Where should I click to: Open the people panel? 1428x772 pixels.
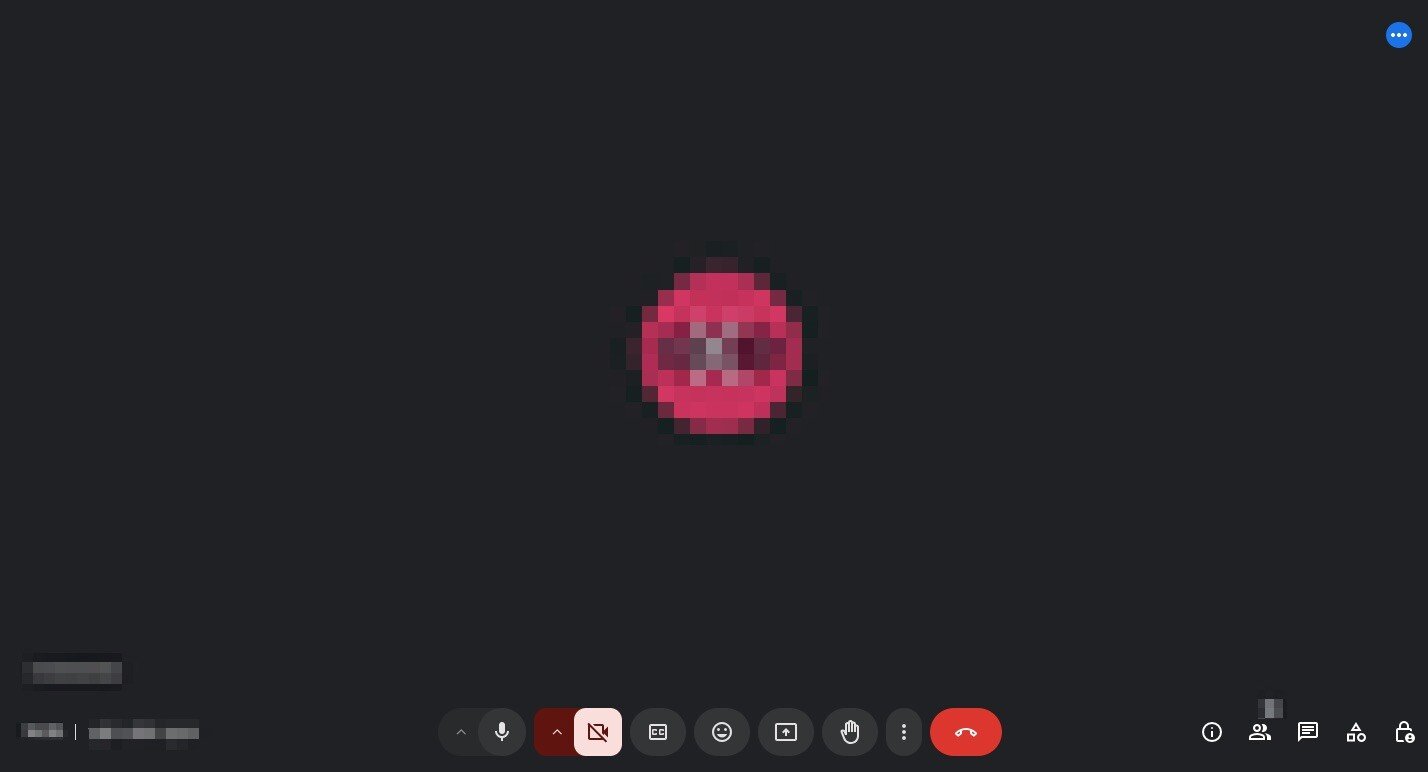1260,732
